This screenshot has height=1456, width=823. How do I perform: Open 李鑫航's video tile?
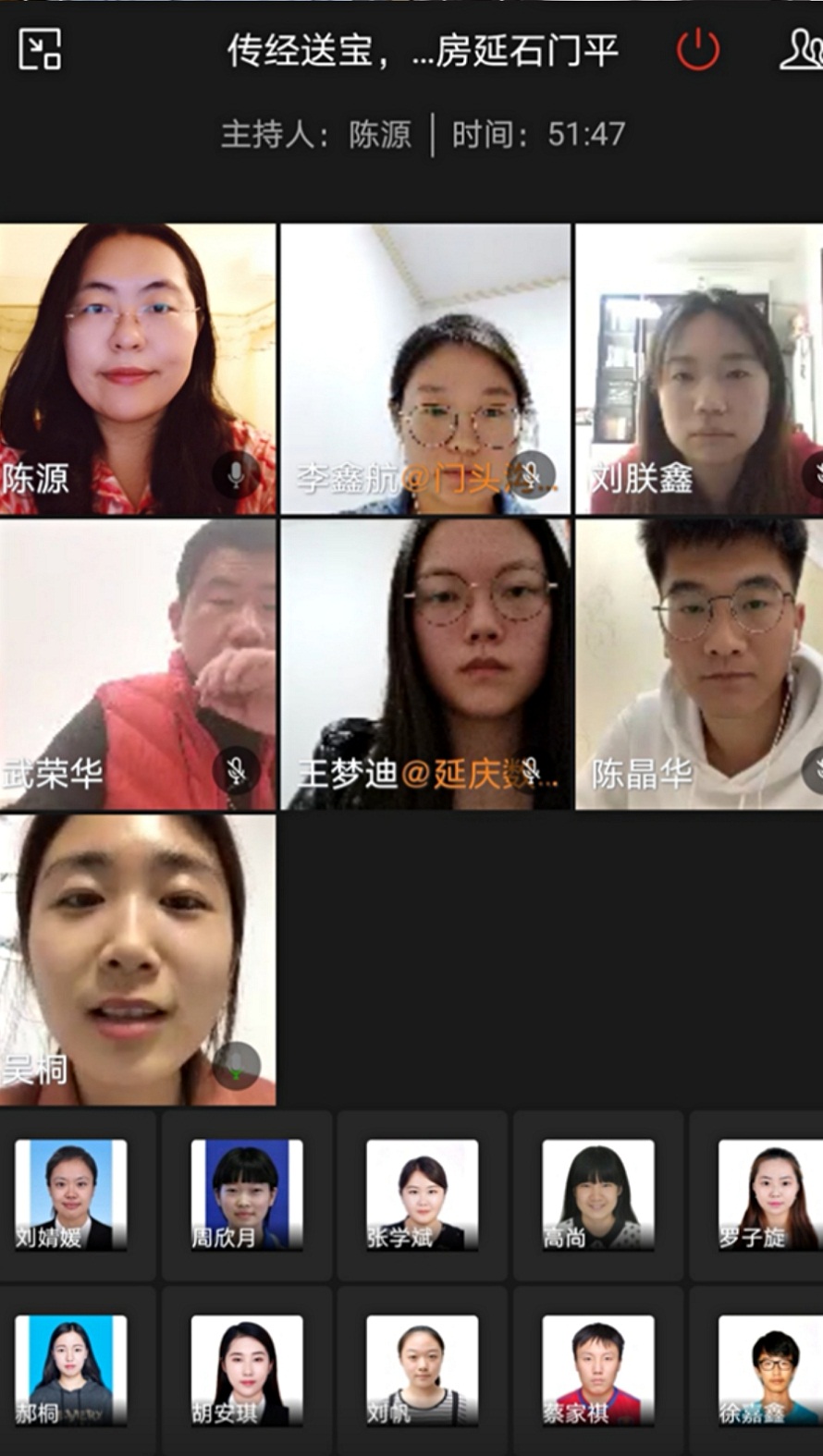(425, 368)
